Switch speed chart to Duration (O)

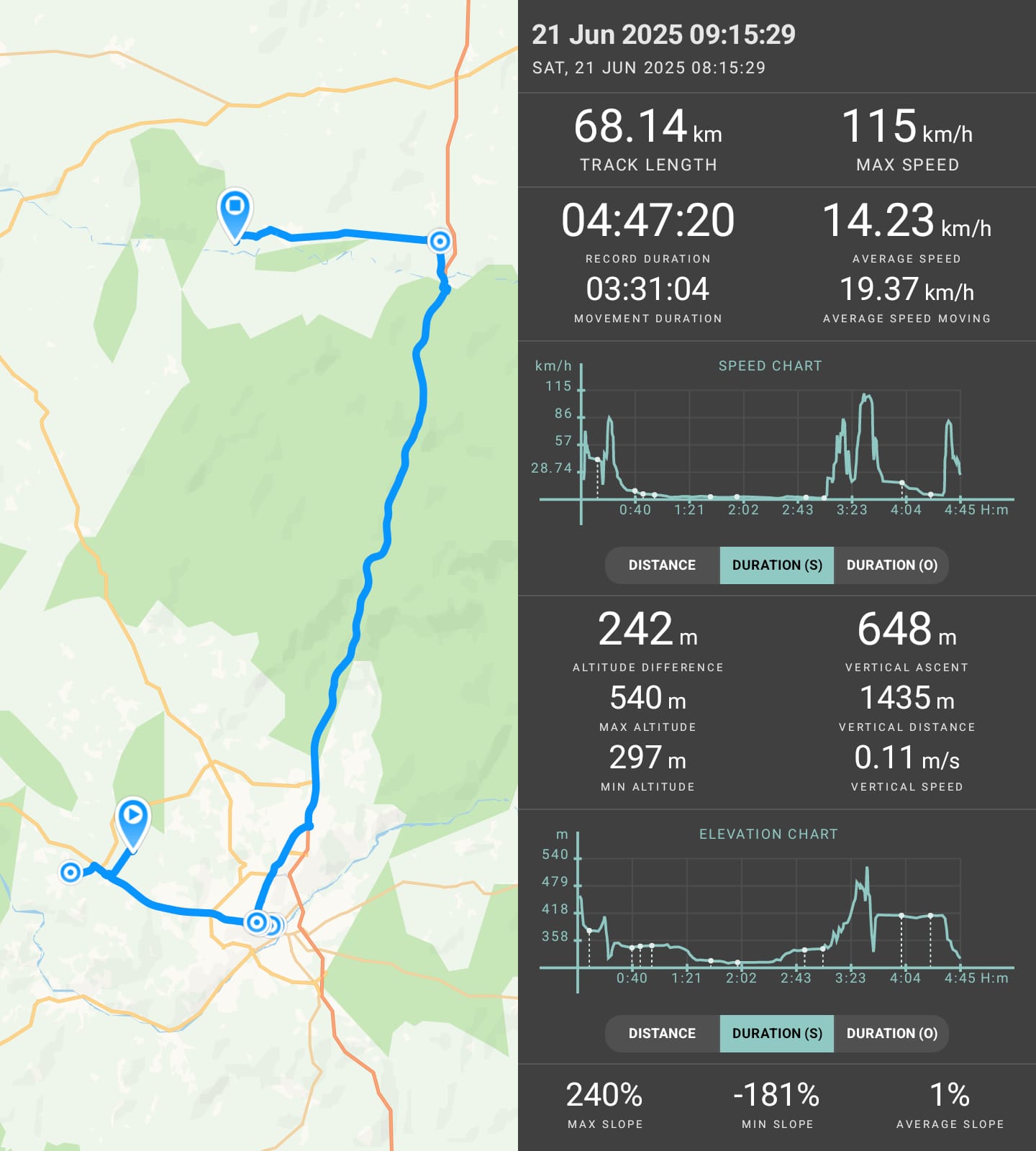click(891, 565)
